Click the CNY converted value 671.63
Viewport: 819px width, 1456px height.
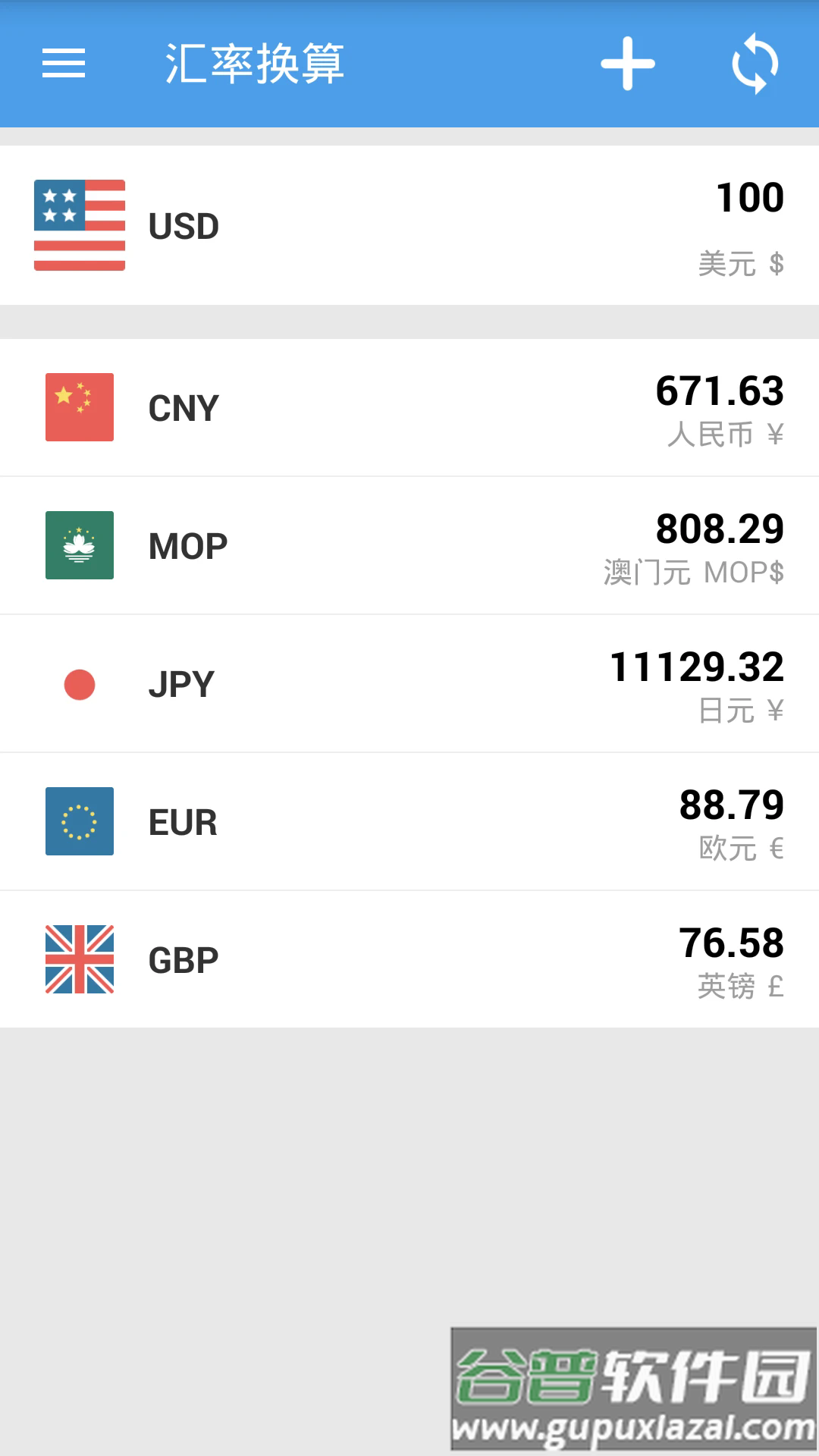click(719, 391)
